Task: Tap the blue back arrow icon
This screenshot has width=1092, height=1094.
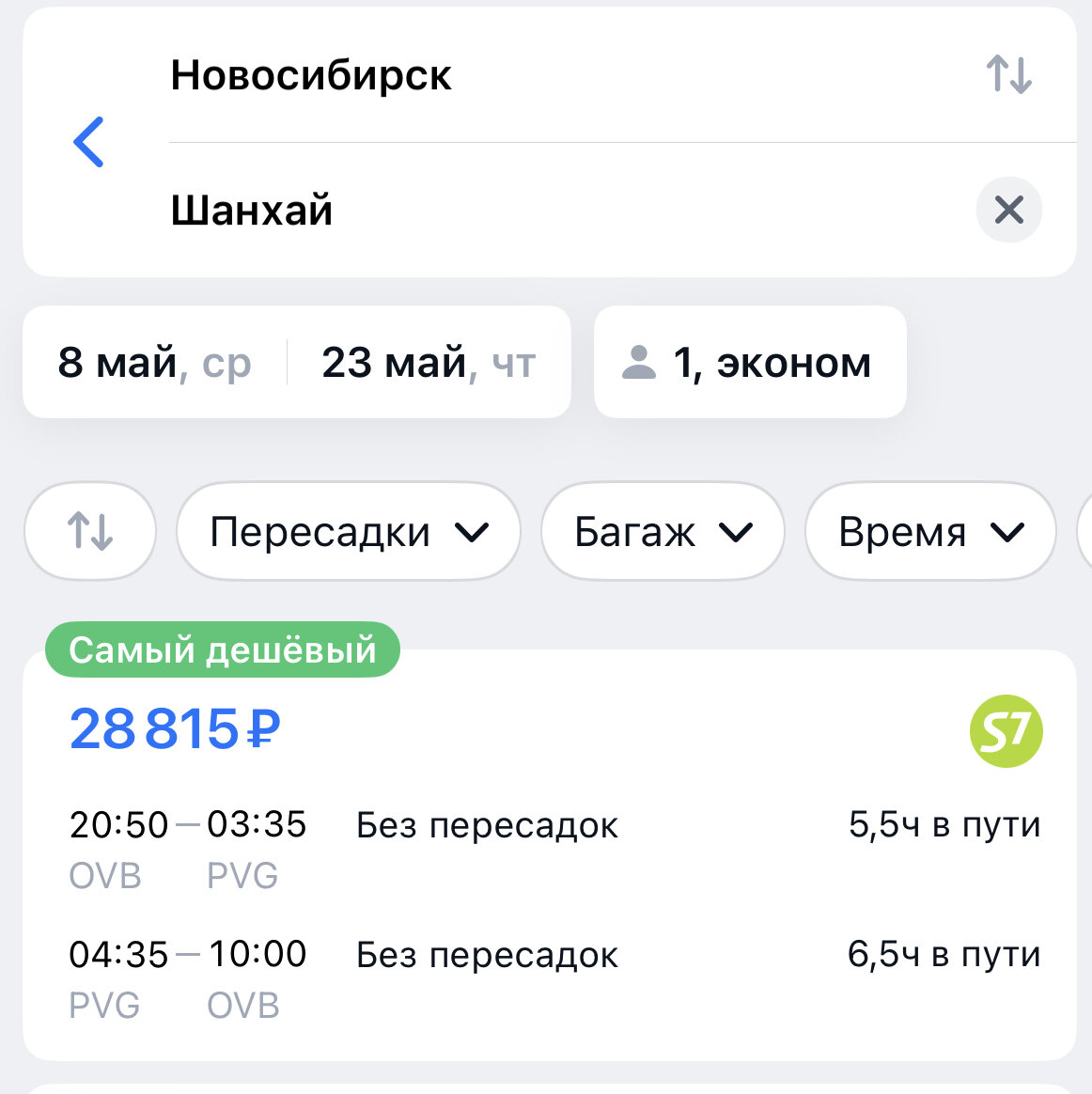Action: pyautogui.click(x=88, y=143)
